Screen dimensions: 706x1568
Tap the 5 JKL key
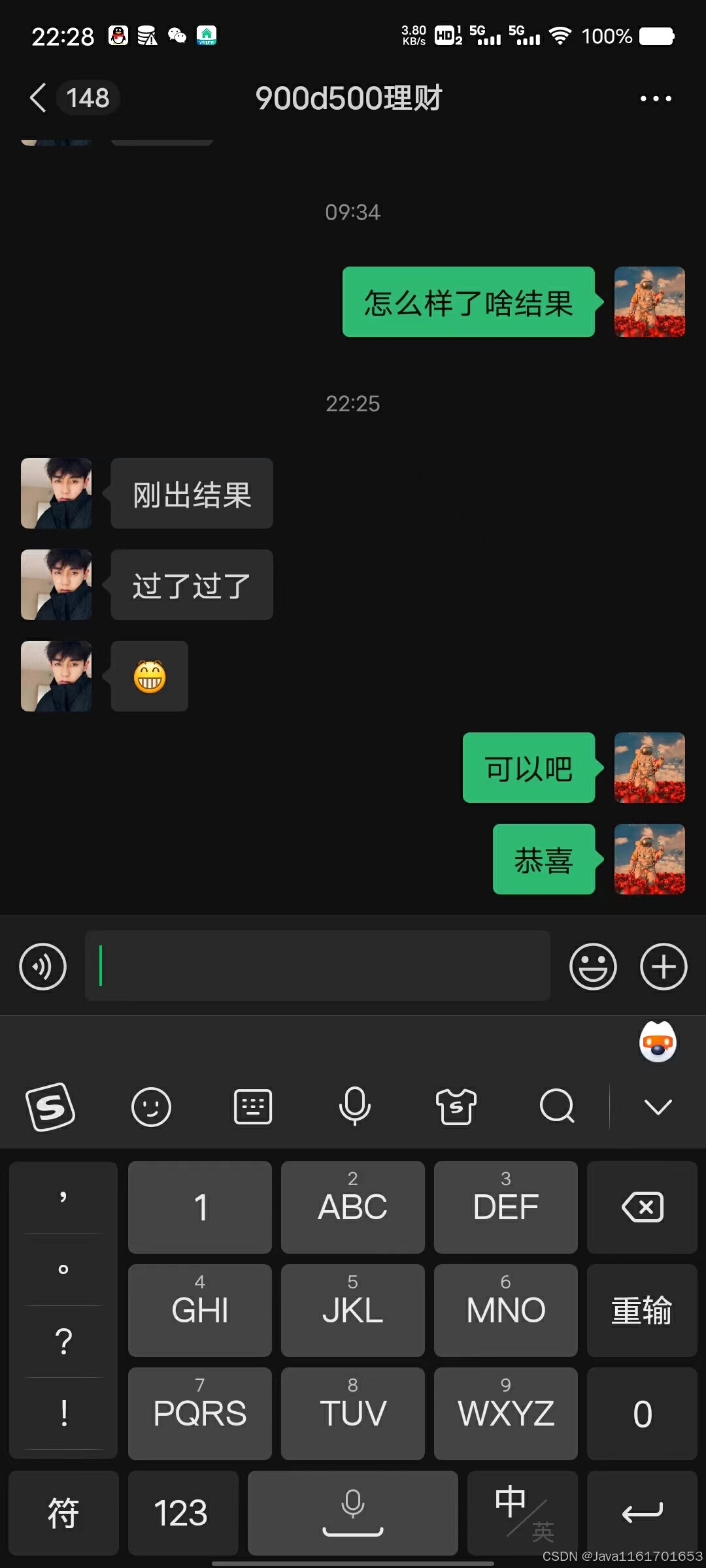coord(353,1310)
